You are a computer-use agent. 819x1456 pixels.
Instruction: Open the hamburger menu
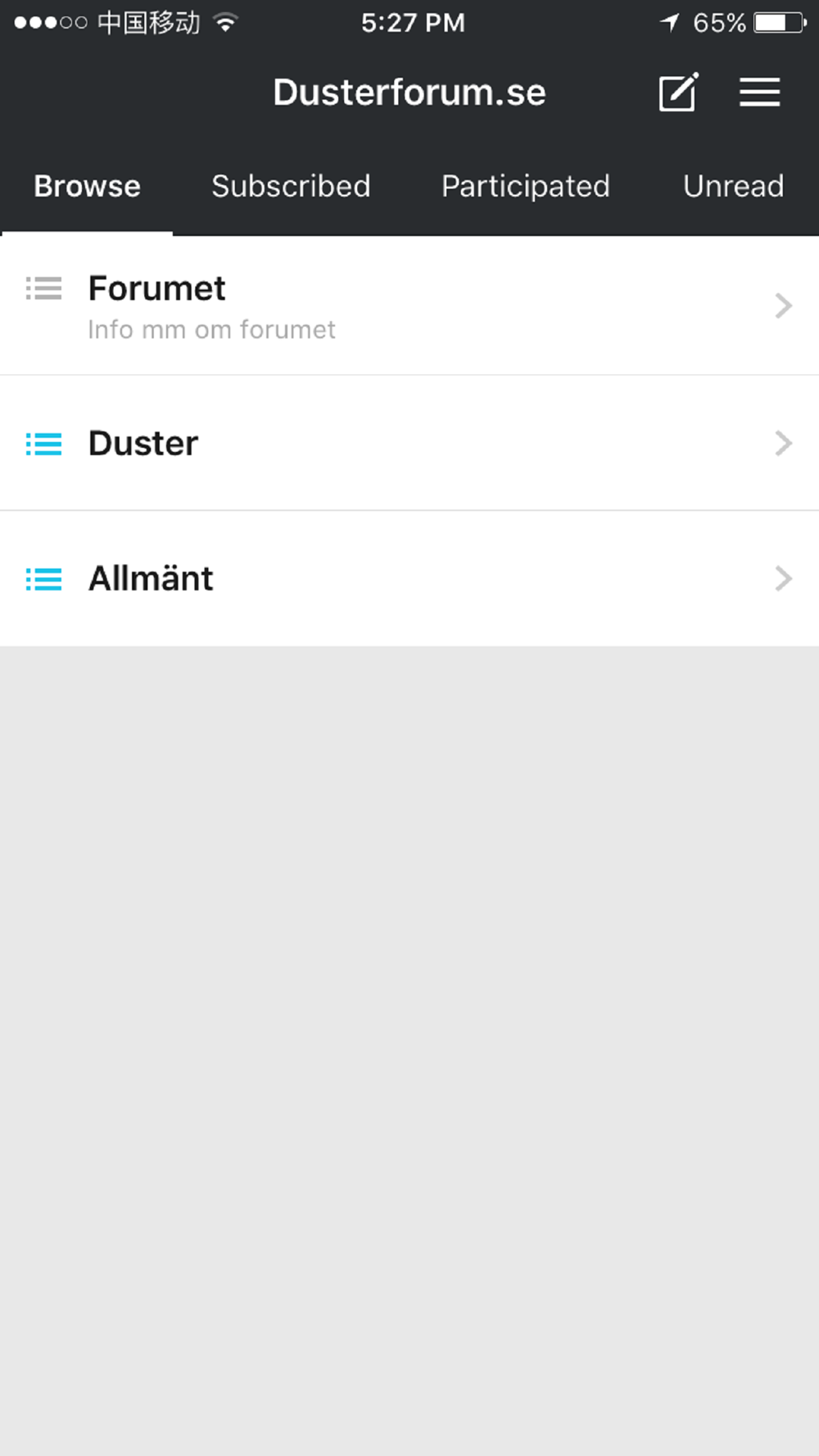pyautogui.click(x=759, y=93)
